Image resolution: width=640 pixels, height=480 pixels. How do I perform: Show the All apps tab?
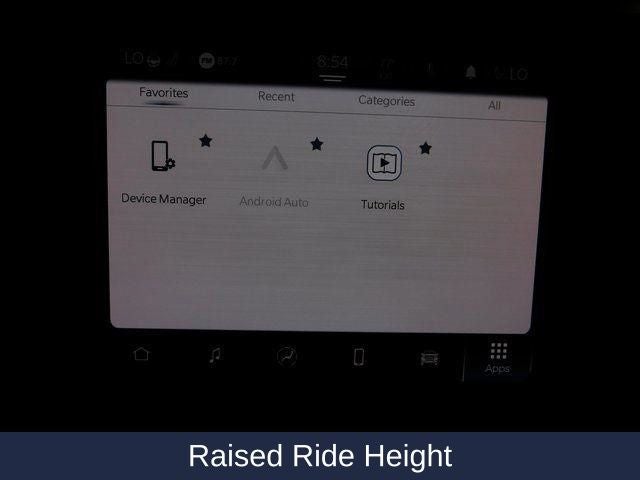(x=494, y=105)
